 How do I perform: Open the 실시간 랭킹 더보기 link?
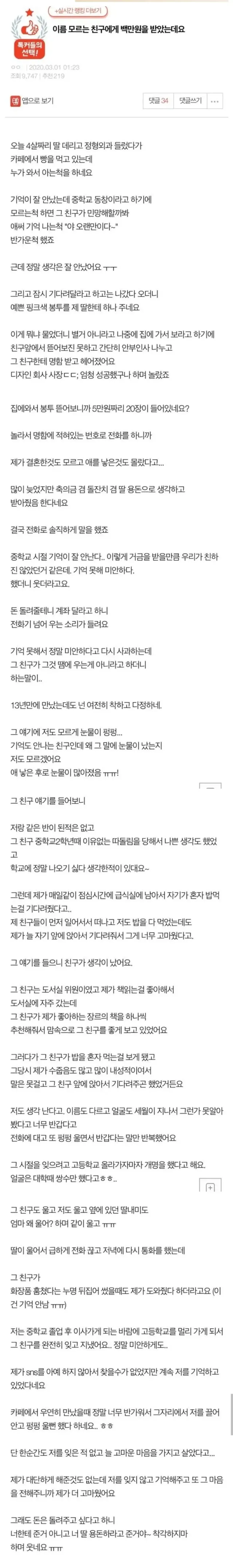tap(78, 11)
